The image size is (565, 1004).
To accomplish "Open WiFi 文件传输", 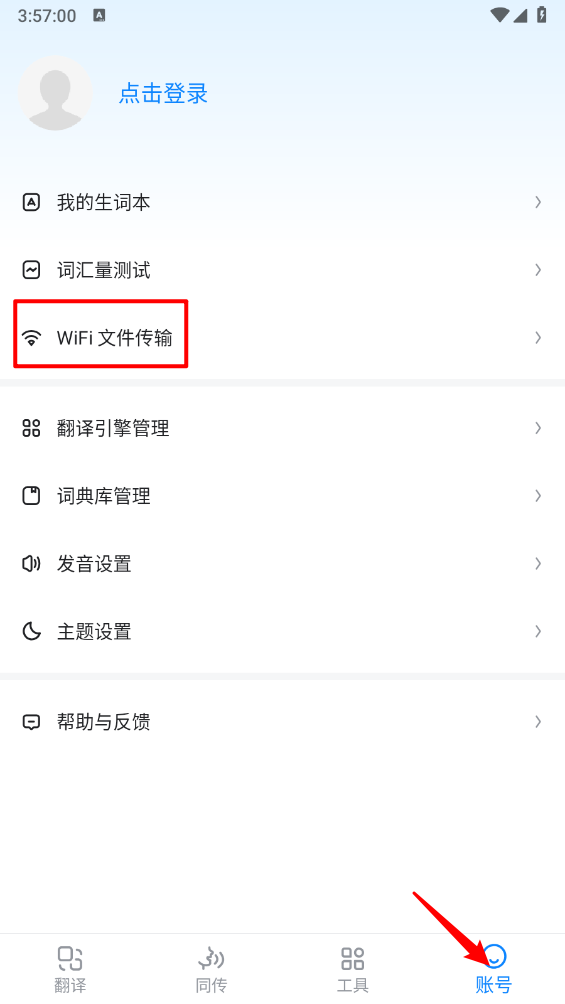I will pos(282,337).
